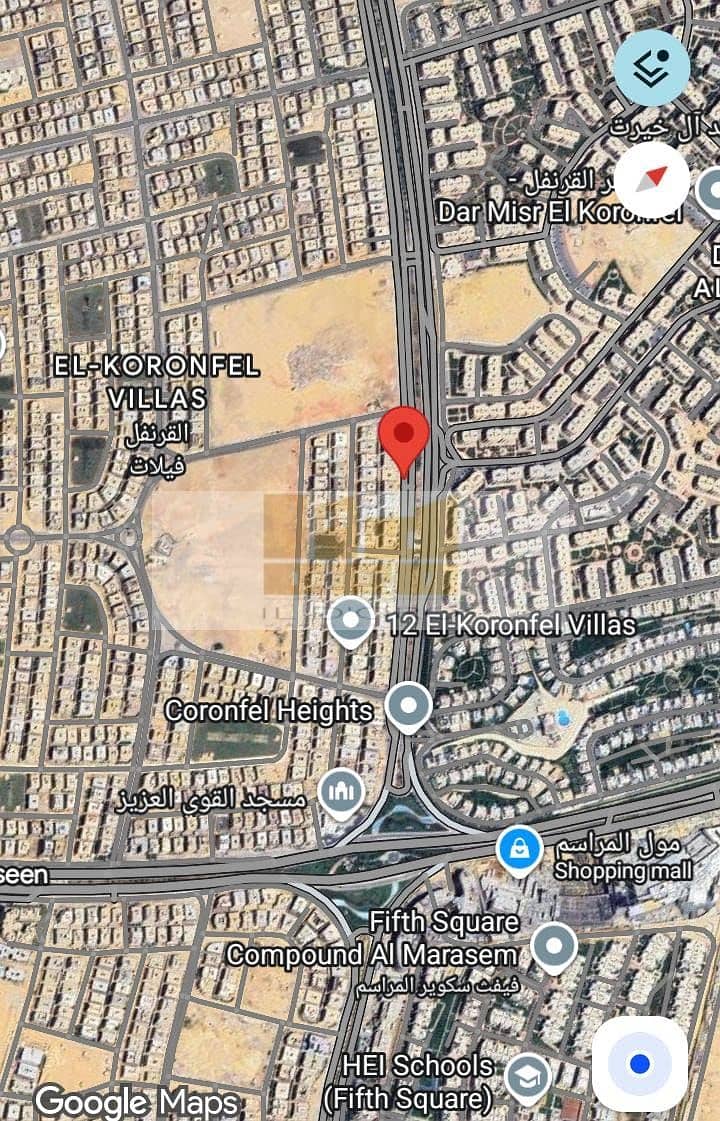
Task: Tap the mosque marker icon
Action: [x=341, y=794]
